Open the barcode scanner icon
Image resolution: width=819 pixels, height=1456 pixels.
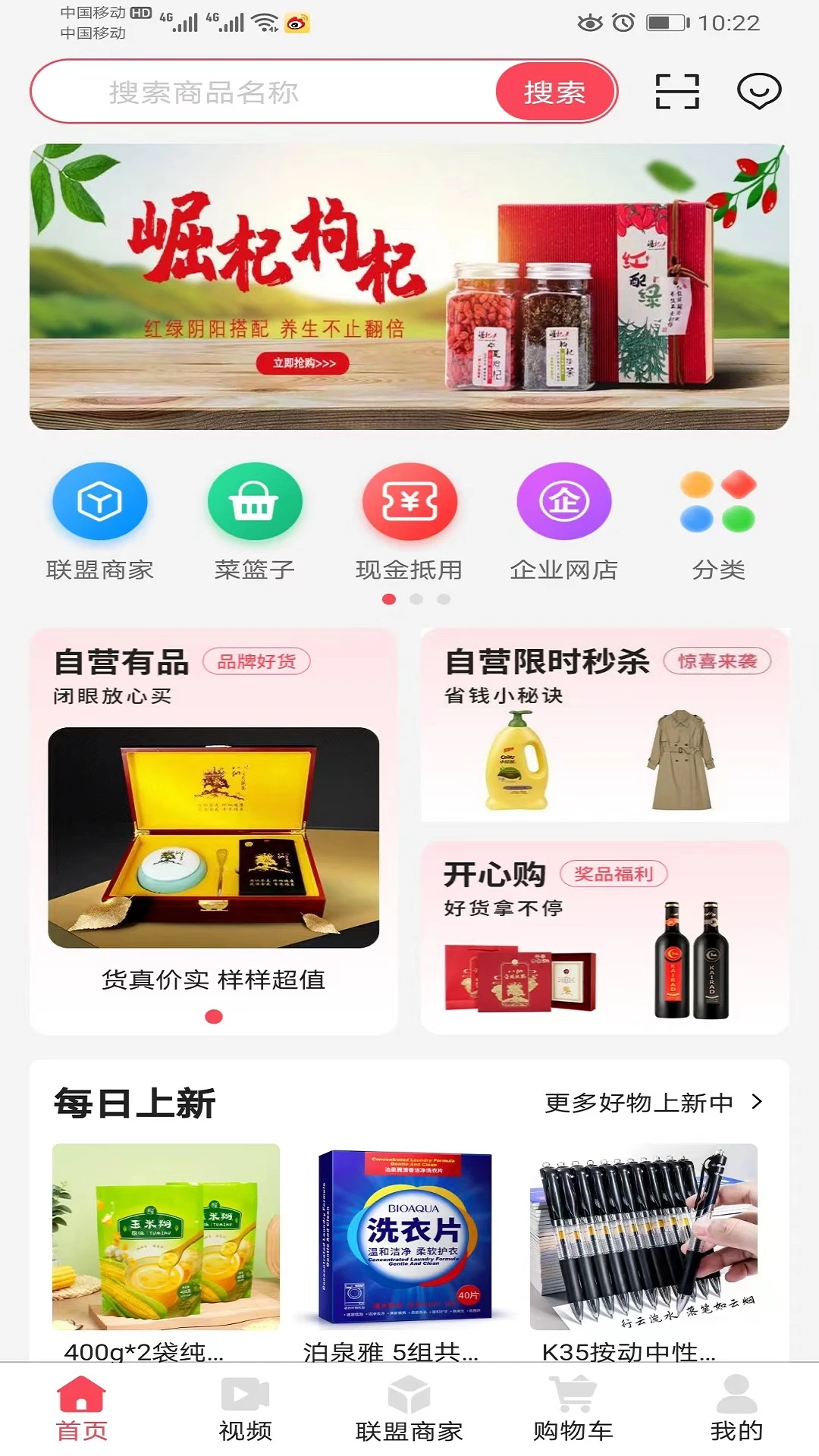coord(677,90)
